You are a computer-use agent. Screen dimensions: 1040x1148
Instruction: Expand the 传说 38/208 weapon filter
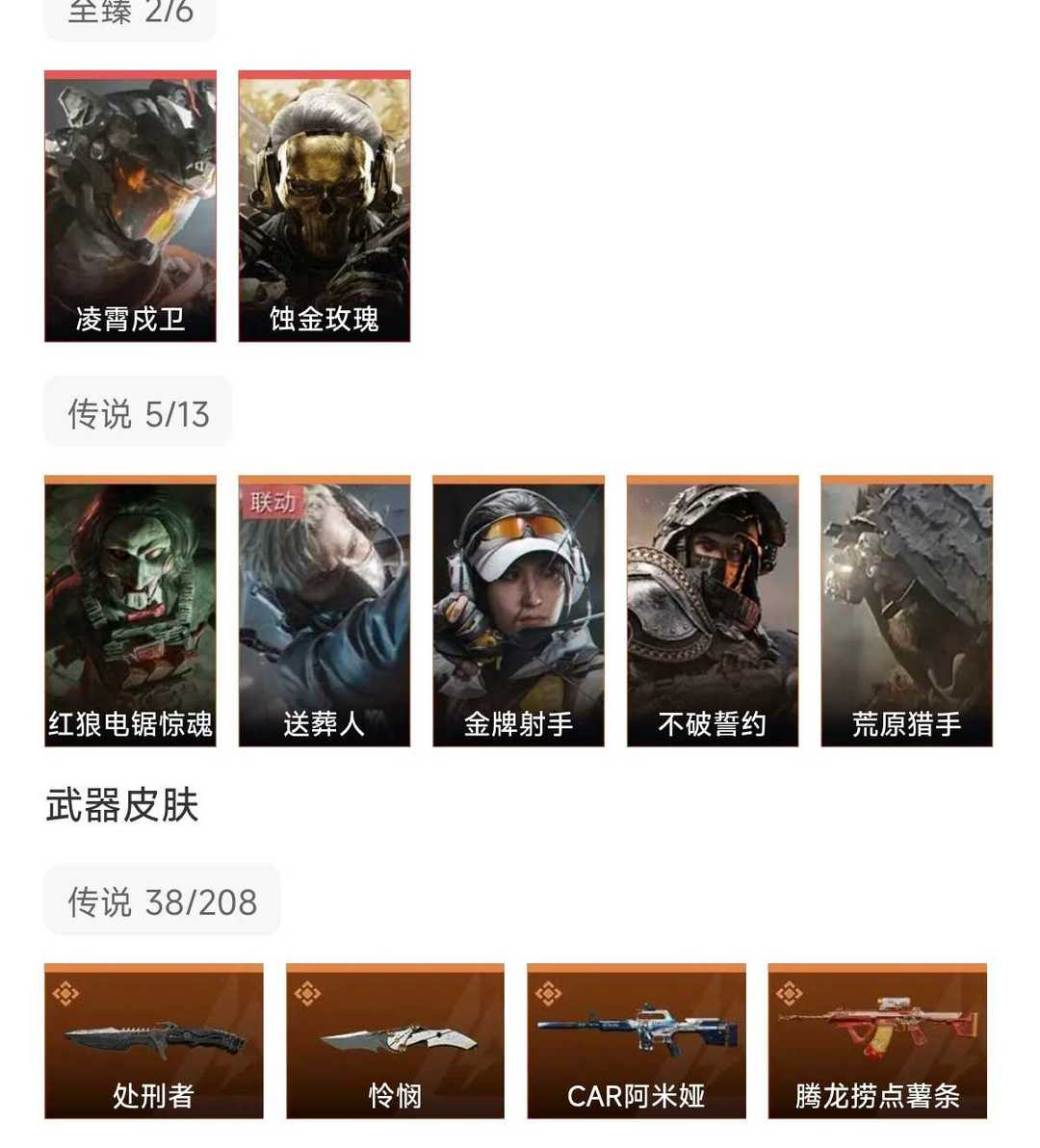pos(162,899)
